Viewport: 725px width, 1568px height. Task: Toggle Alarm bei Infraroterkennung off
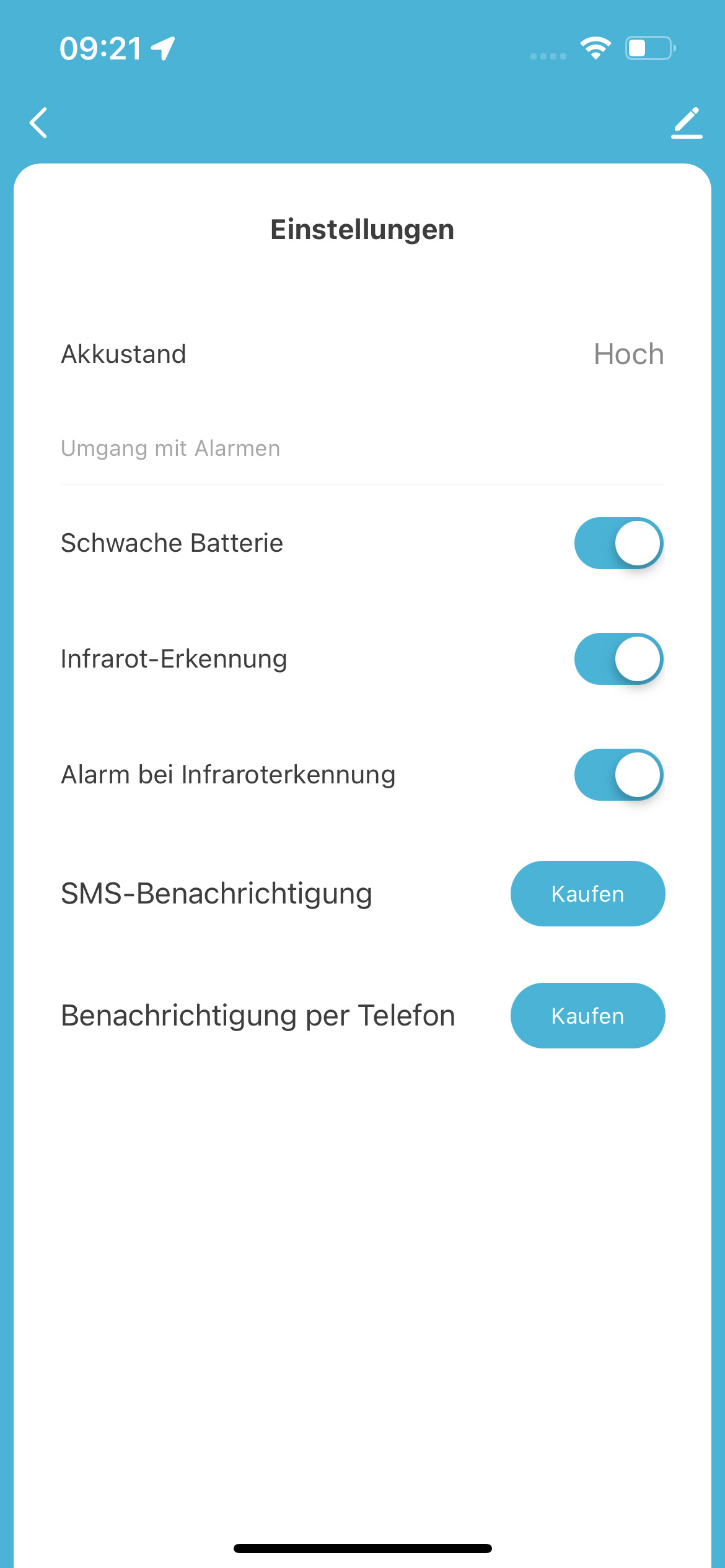618,775
